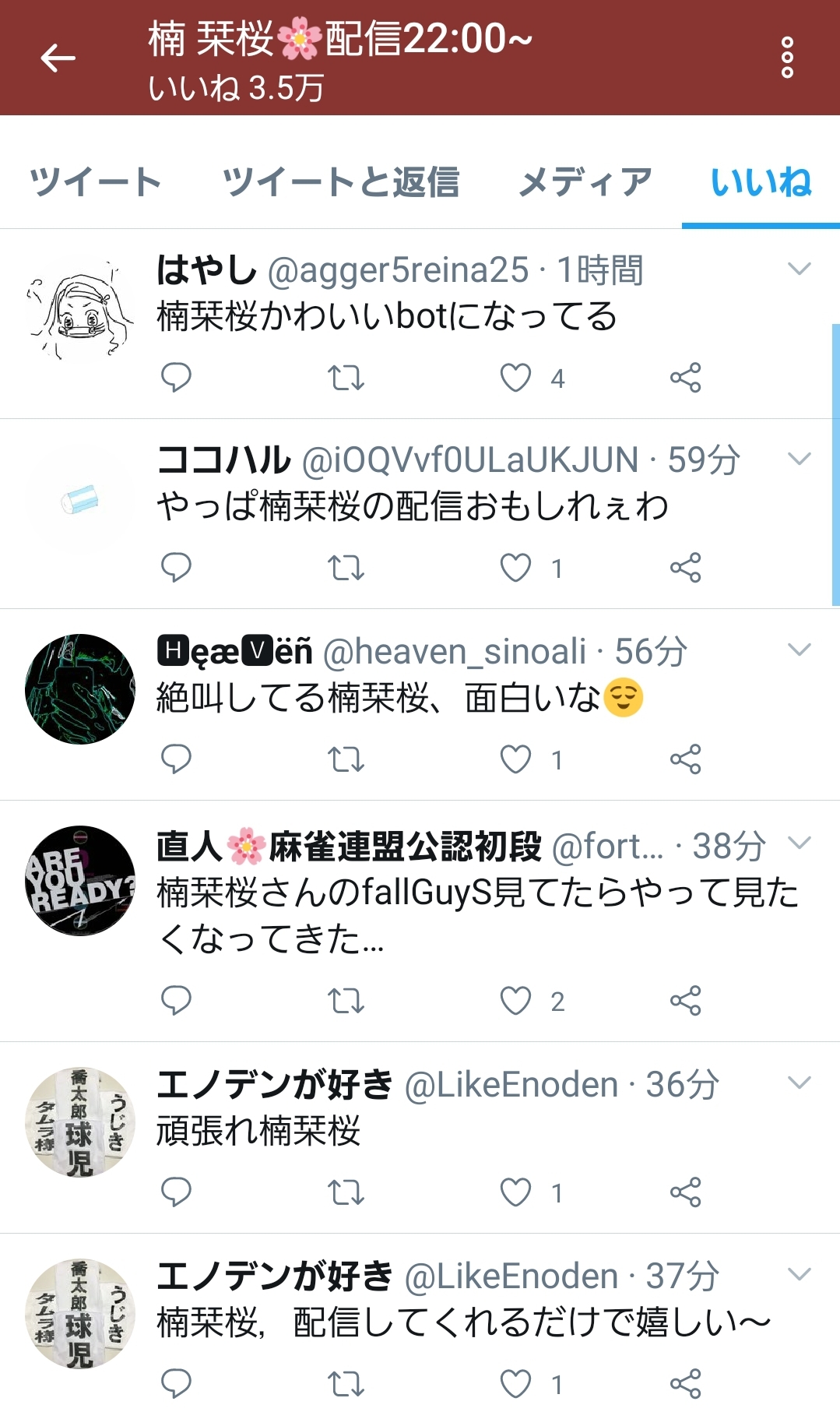Switch to the メディア tab
Image resolution: width=840 pixels, height=1412 pixels.
click(x=585, y=182)
